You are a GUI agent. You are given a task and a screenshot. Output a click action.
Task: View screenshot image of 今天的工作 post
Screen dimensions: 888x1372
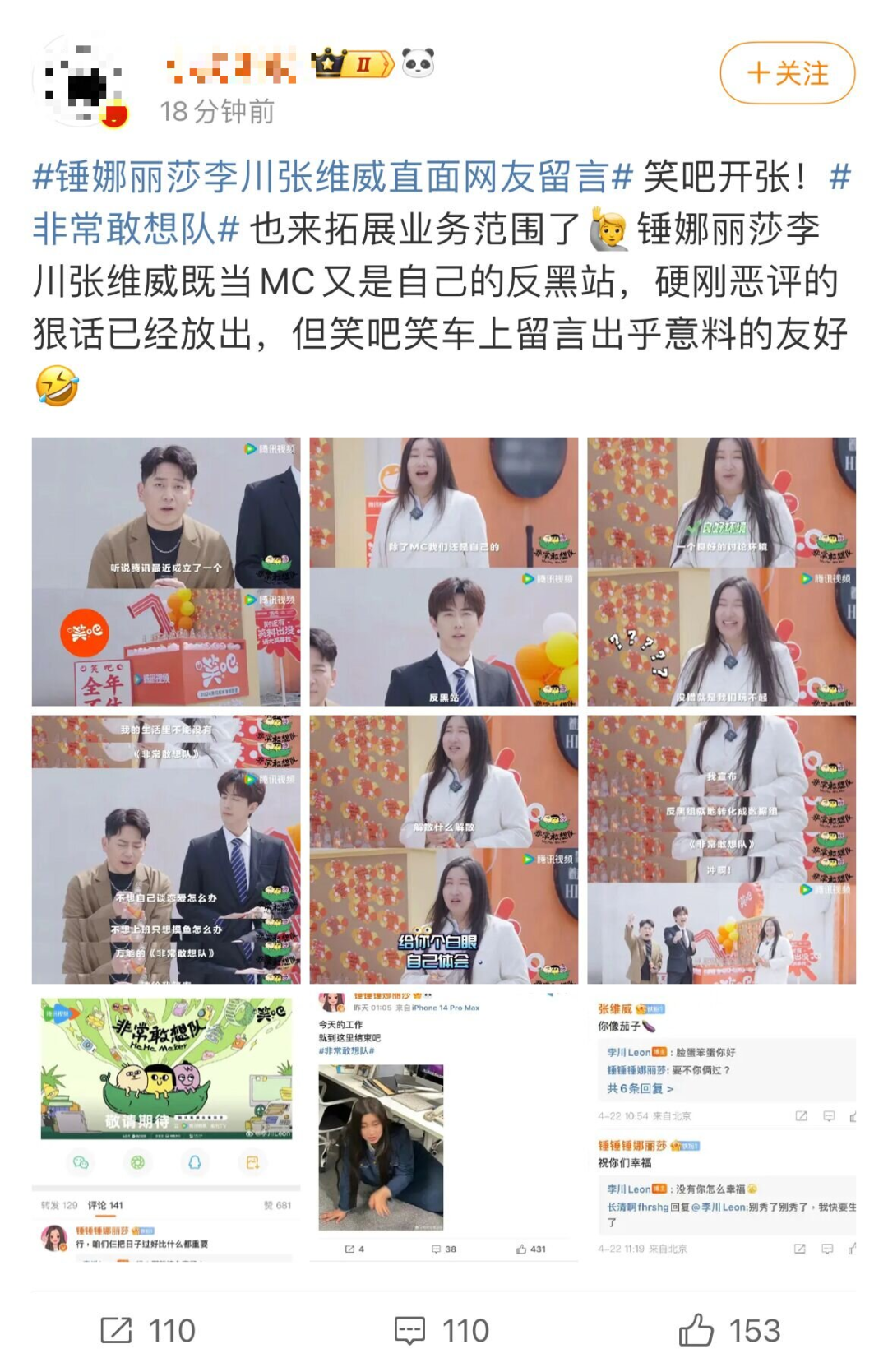coord(443,1127)
